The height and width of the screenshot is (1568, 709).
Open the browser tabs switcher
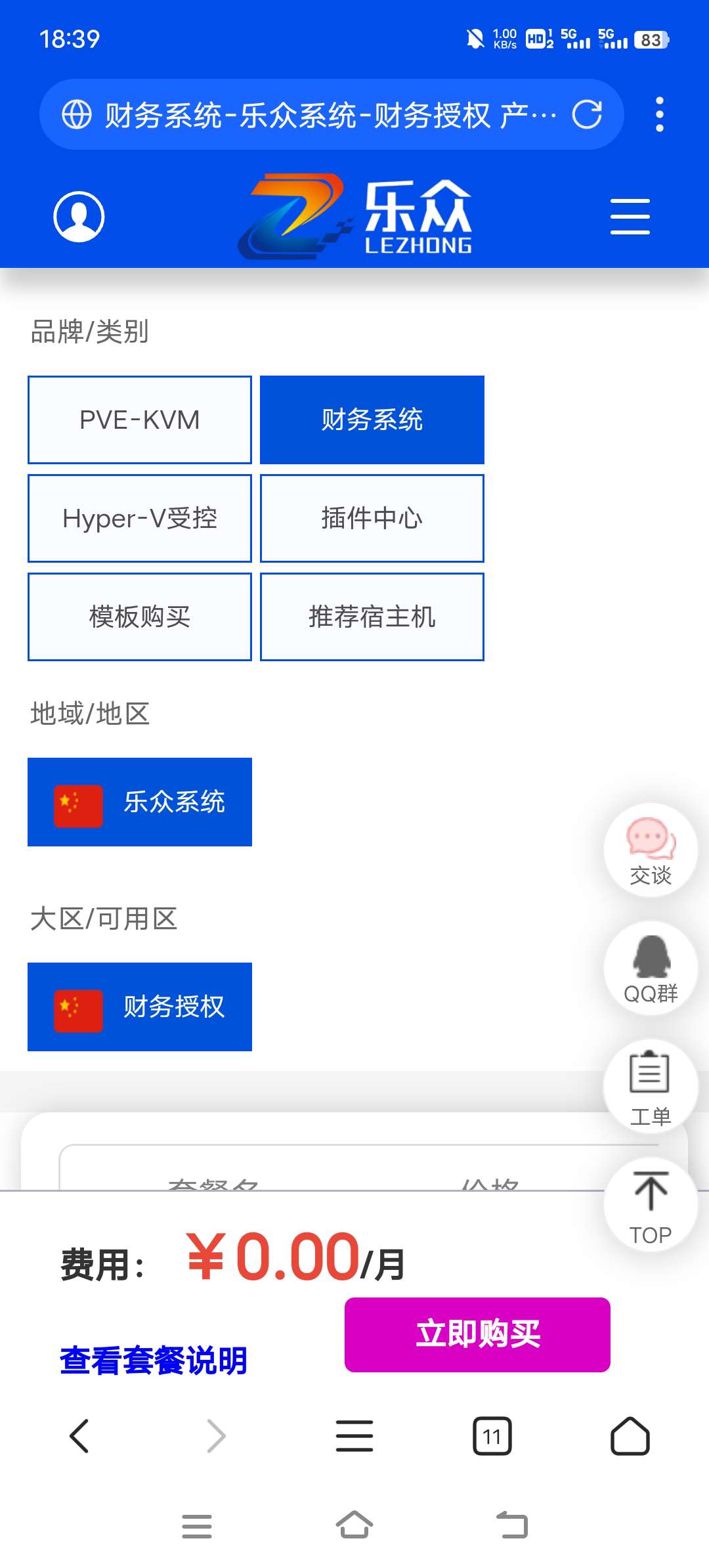[x=492, y=1437]
